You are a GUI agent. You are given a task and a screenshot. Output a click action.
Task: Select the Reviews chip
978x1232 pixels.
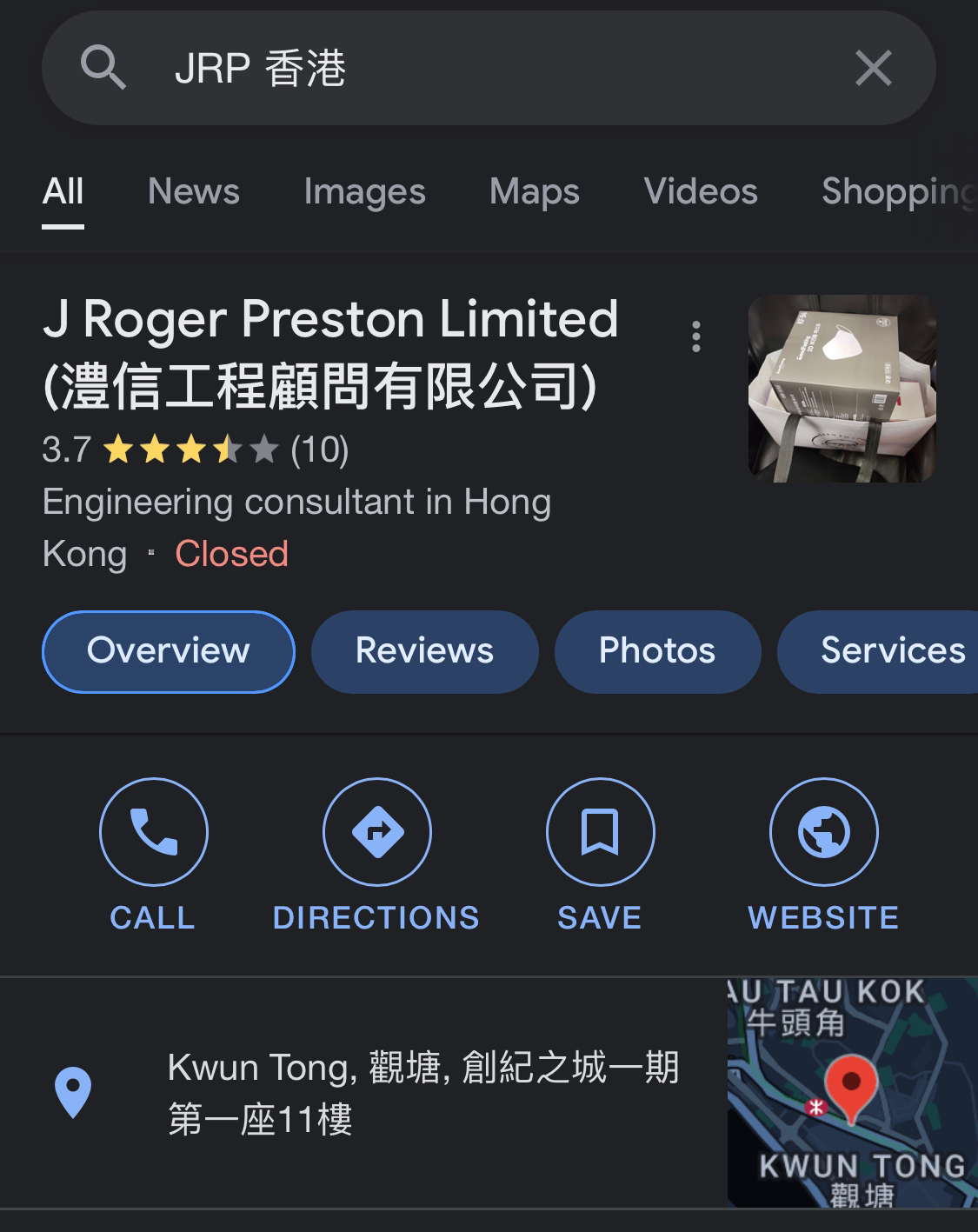pyautogui.click(x=424, y=651)
